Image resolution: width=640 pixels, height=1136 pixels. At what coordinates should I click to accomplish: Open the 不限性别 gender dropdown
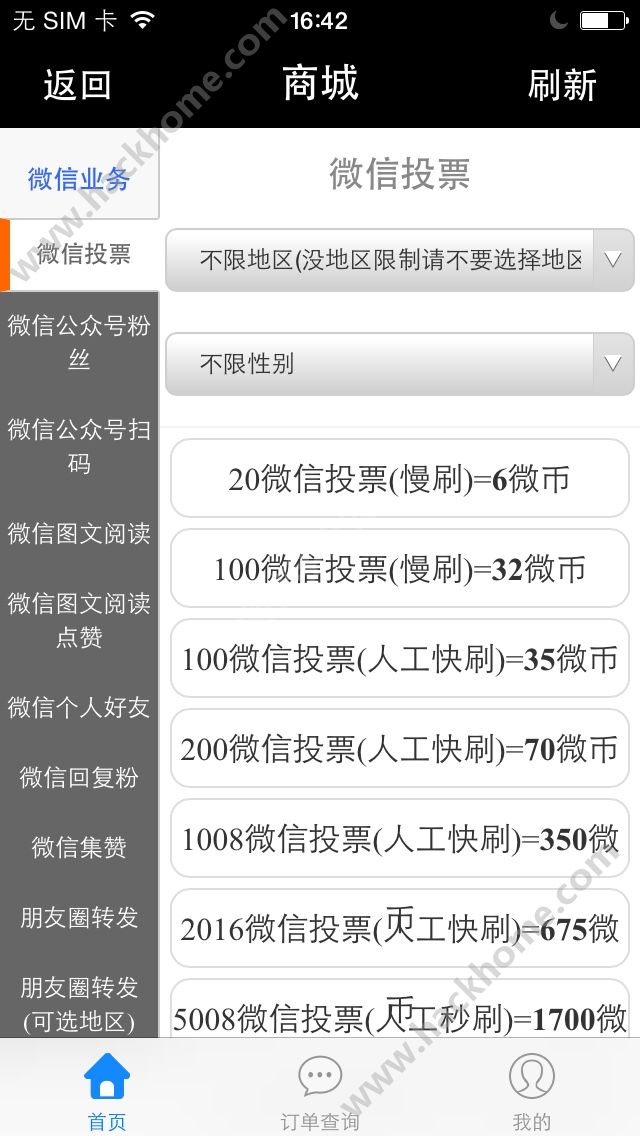point(399,364)
